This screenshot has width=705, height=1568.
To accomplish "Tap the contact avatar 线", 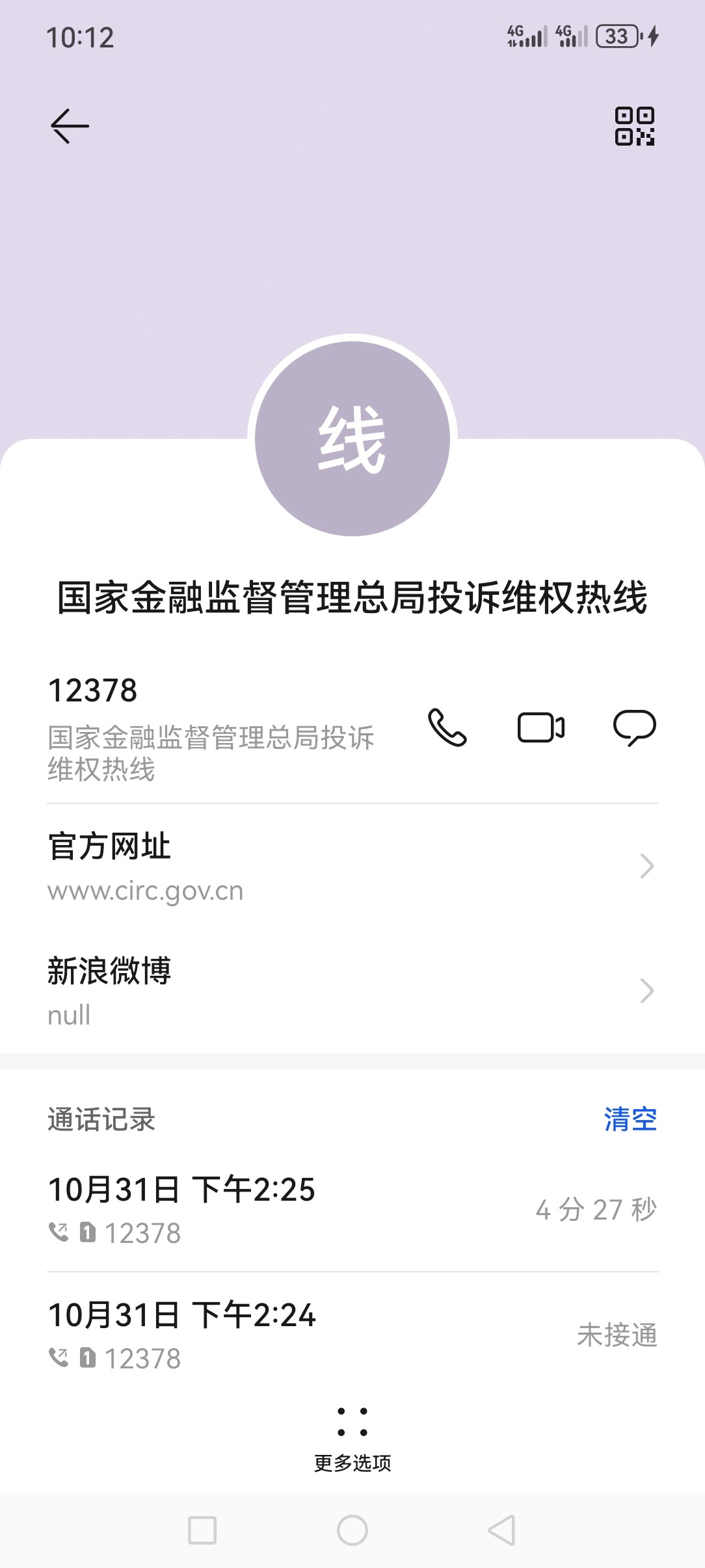I will tap(352, 439).
